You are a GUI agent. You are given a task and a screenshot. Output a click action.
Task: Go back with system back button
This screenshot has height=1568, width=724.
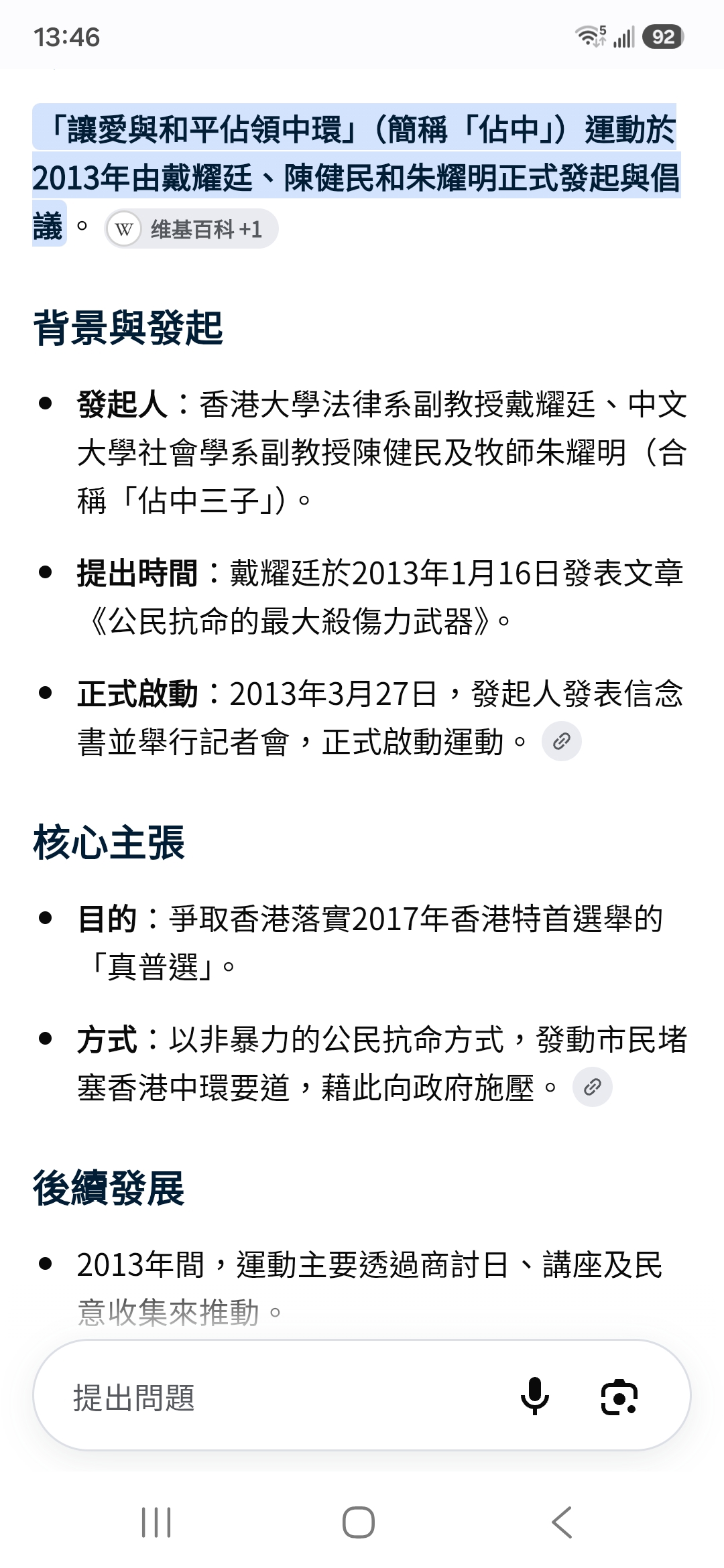(x=562, y=1522)
